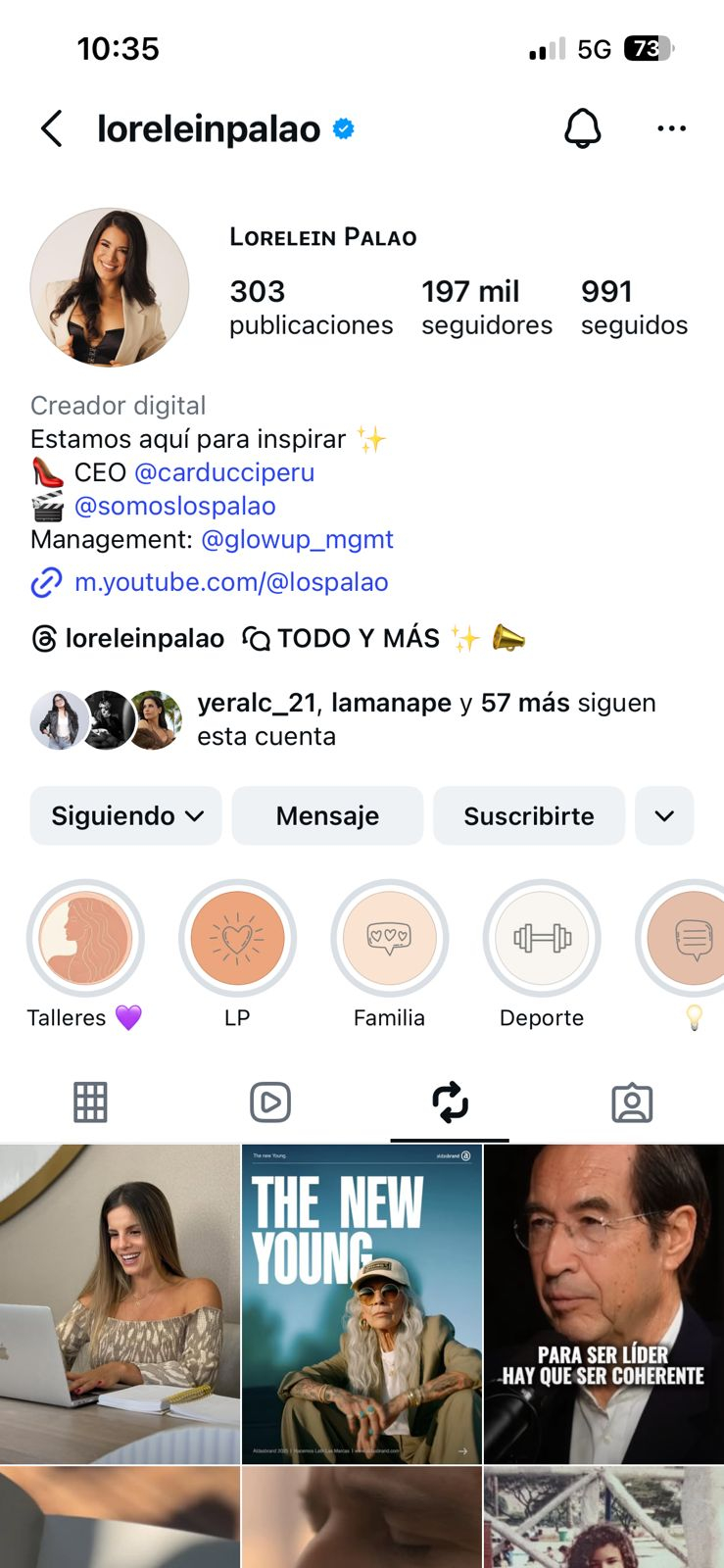The width and height of the screenshot is (724, 1568).
Task: Open the Talleres story highlight
Action: pos(85,938)
